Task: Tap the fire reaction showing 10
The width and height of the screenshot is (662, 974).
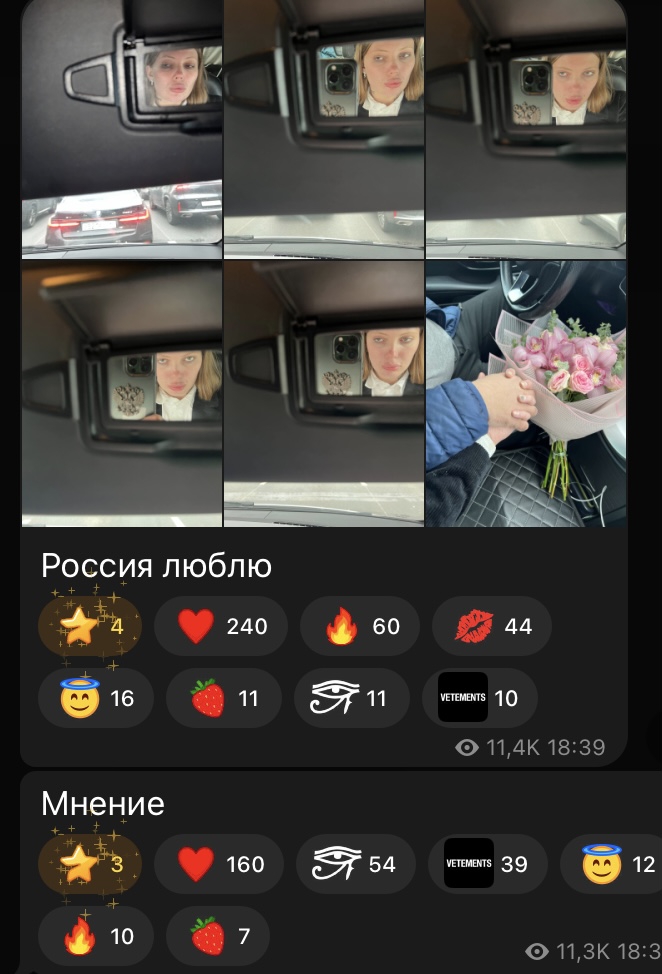Action: pyautogui.click(x=95, y=936)
